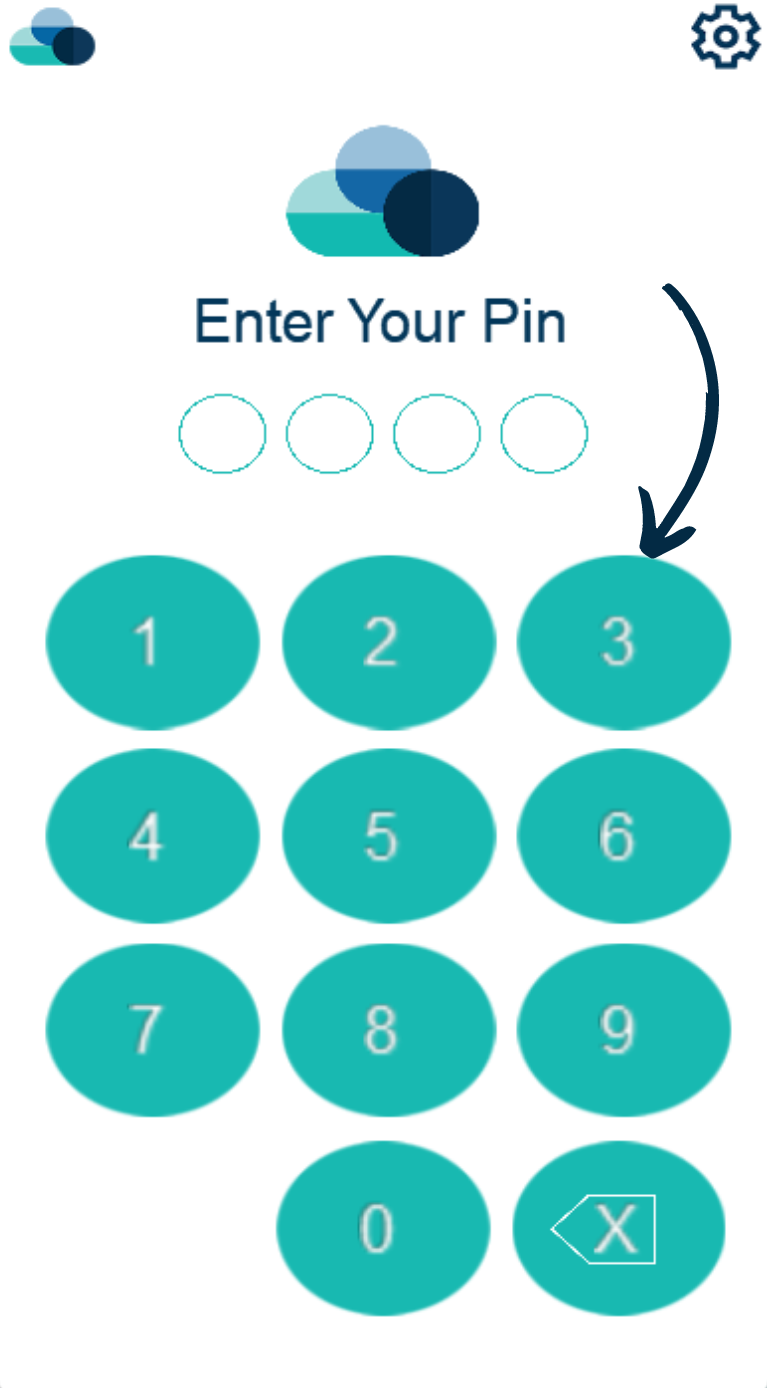Open the settings gear
The height and width of the screenshot is (1388, 767).
click(x=726, y=37)
